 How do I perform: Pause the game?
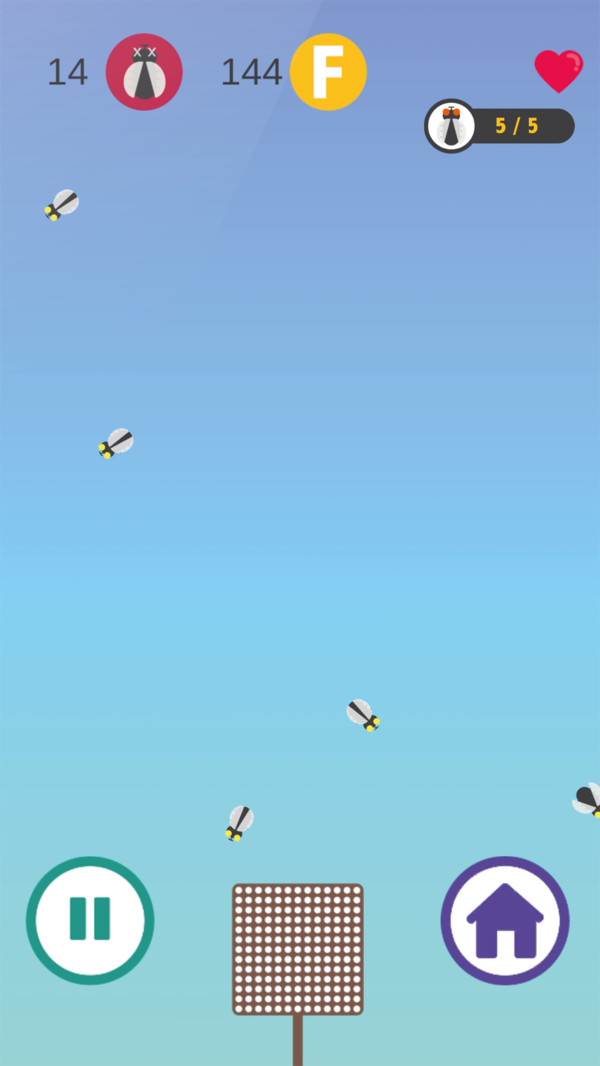[90, 920]
